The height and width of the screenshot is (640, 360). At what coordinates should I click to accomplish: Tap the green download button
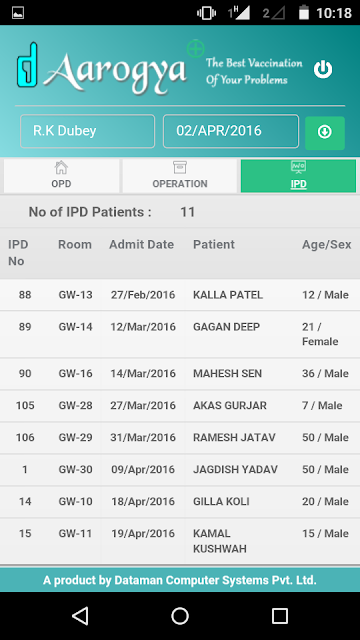coord(325,133)
